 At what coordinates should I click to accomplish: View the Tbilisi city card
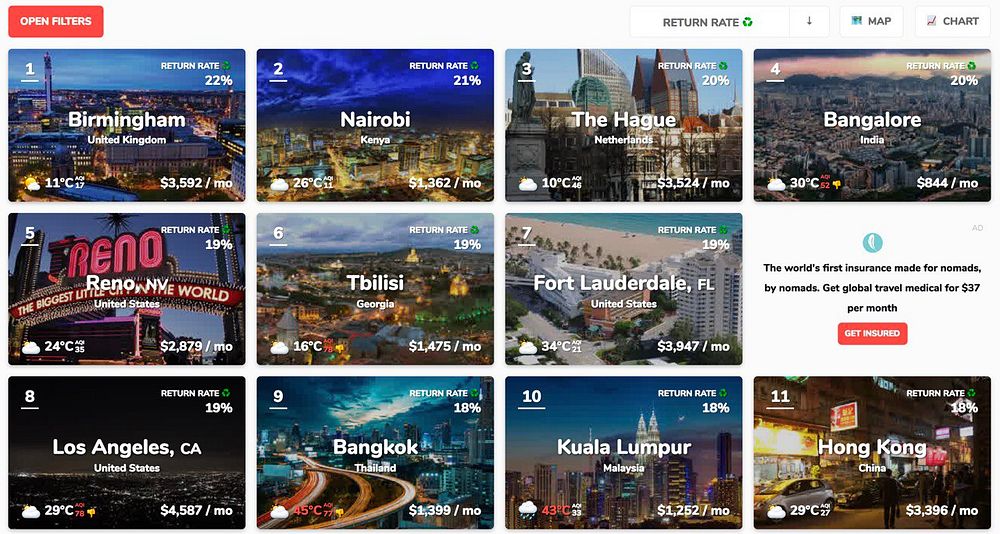point(375,289)
